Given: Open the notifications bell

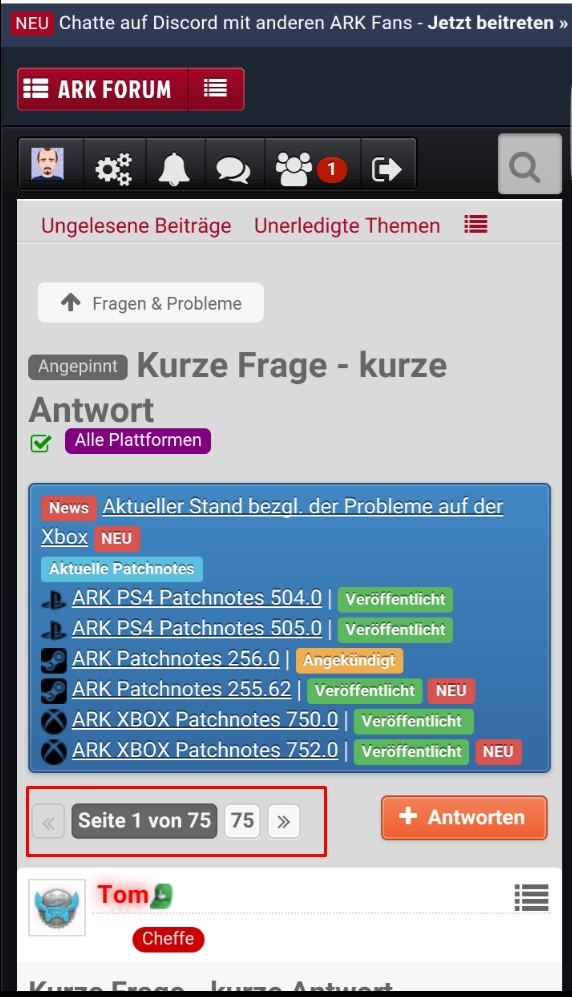Looking at the screenshot, I should coord(174,168).
